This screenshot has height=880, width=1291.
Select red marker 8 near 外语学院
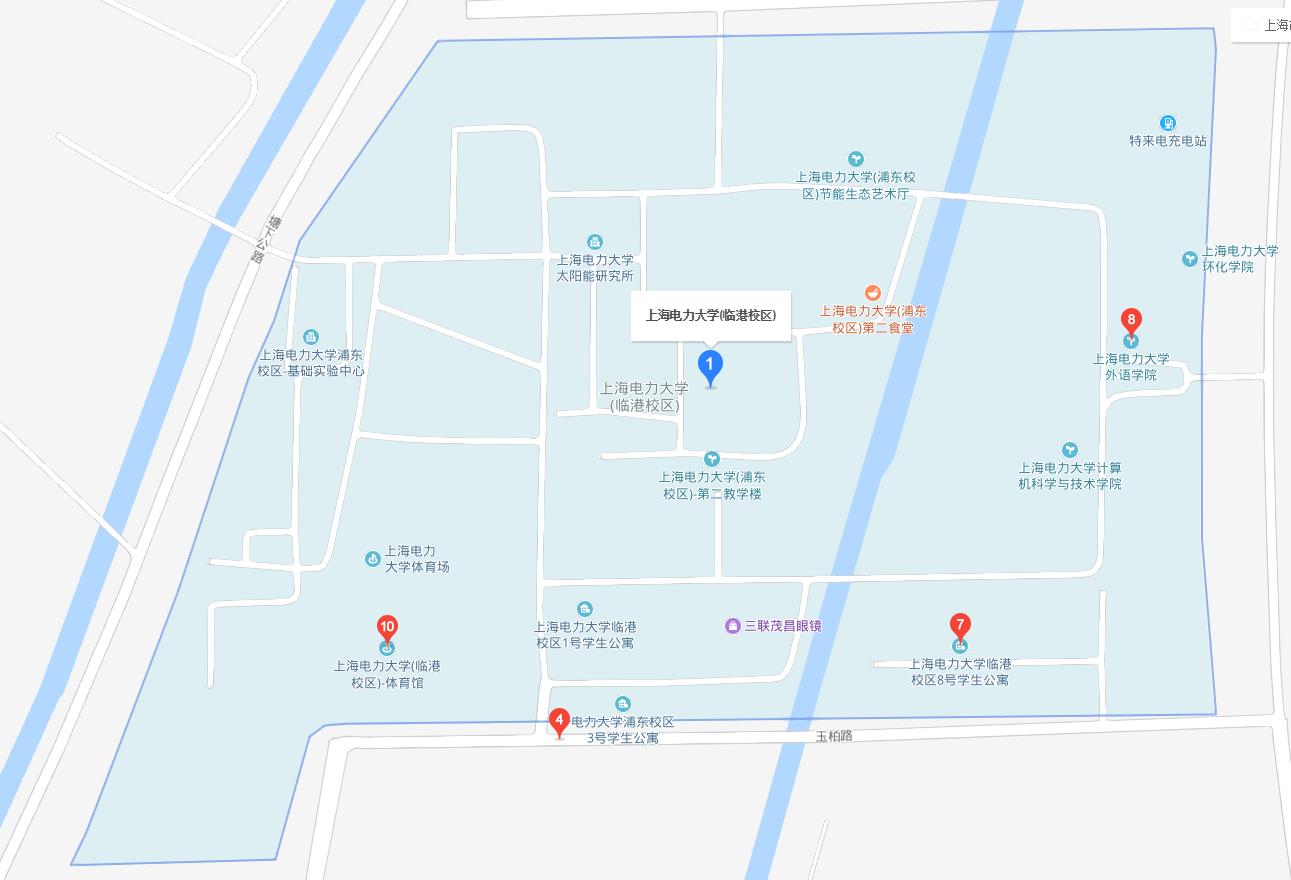tap(1131, 323)
